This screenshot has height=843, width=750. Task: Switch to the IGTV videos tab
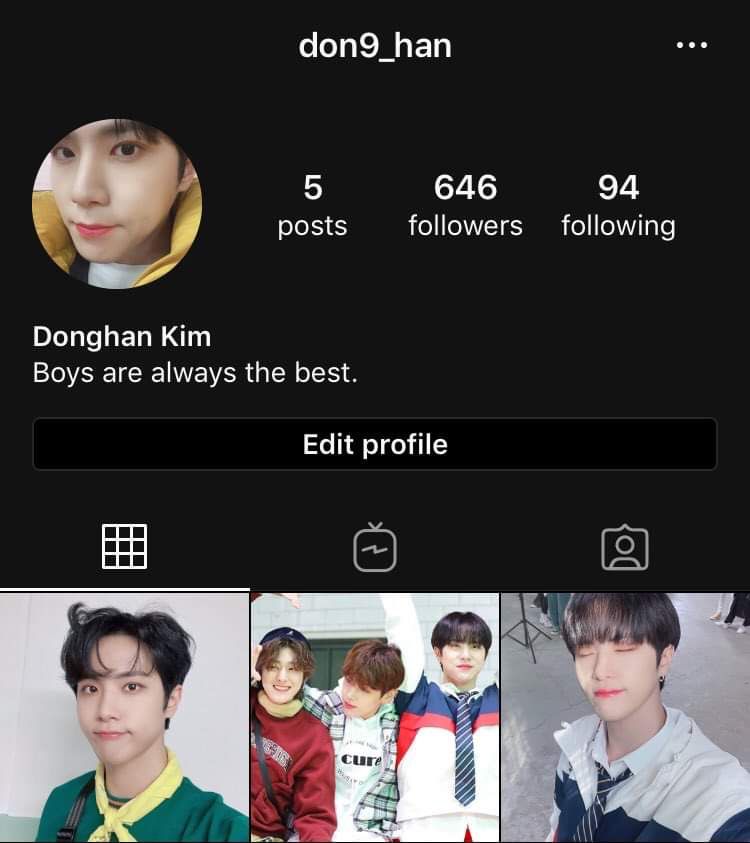click(x=375, y=547)
